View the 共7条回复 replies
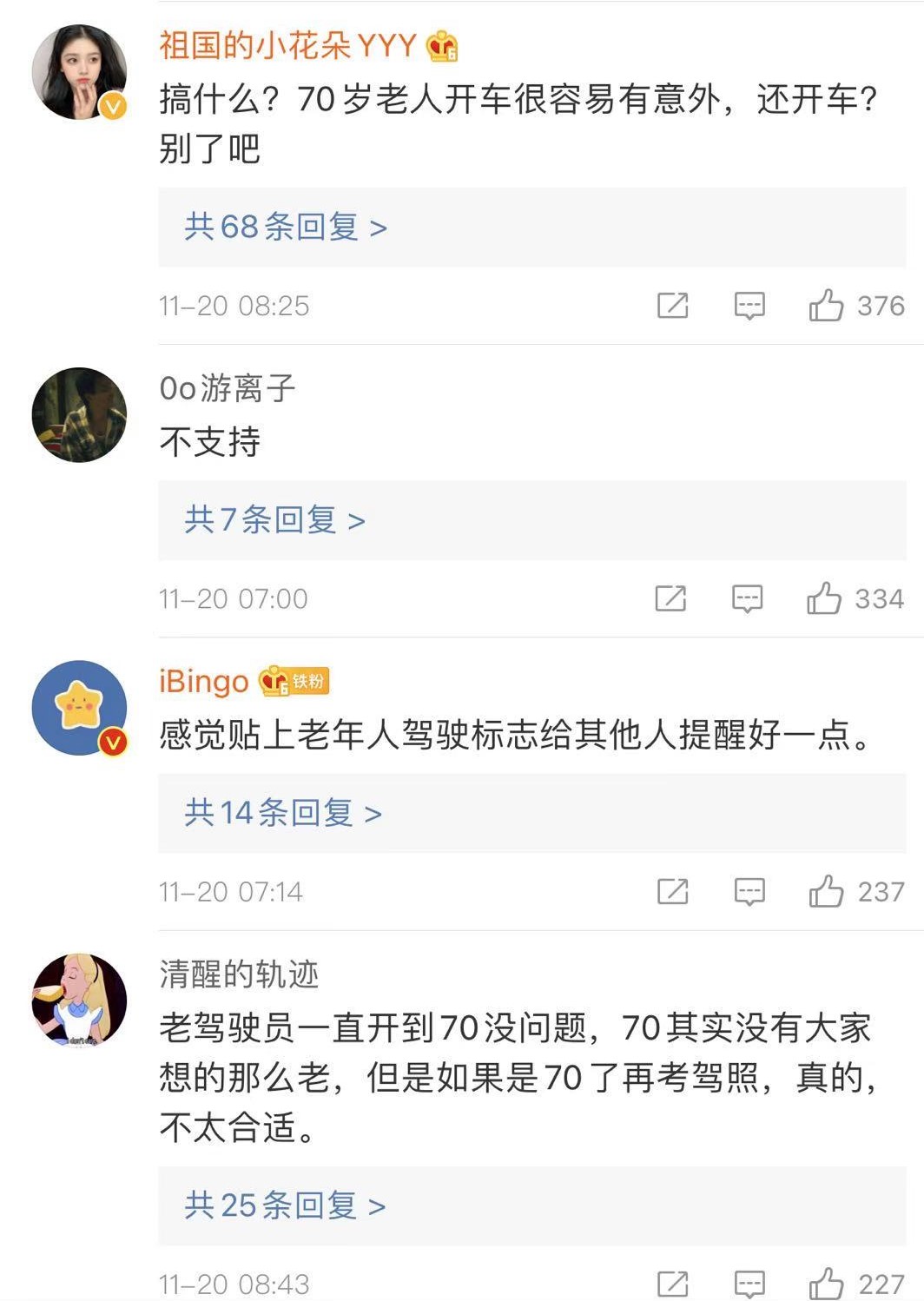The width and height of the screenshot is (924, 1301). pyautogui.click(x=274, y=520)
